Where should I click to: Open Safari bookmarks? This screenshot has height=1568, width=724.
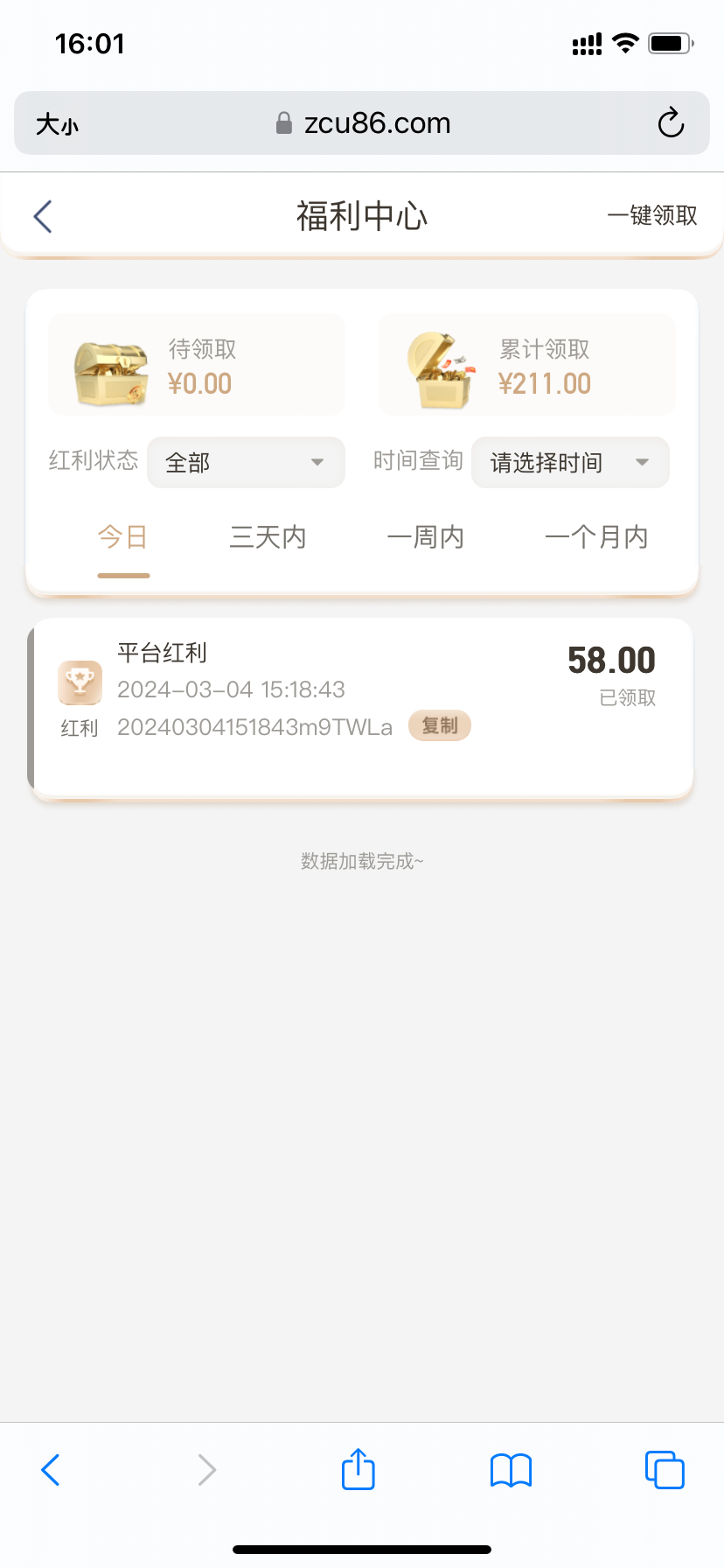coord(512,1470)
